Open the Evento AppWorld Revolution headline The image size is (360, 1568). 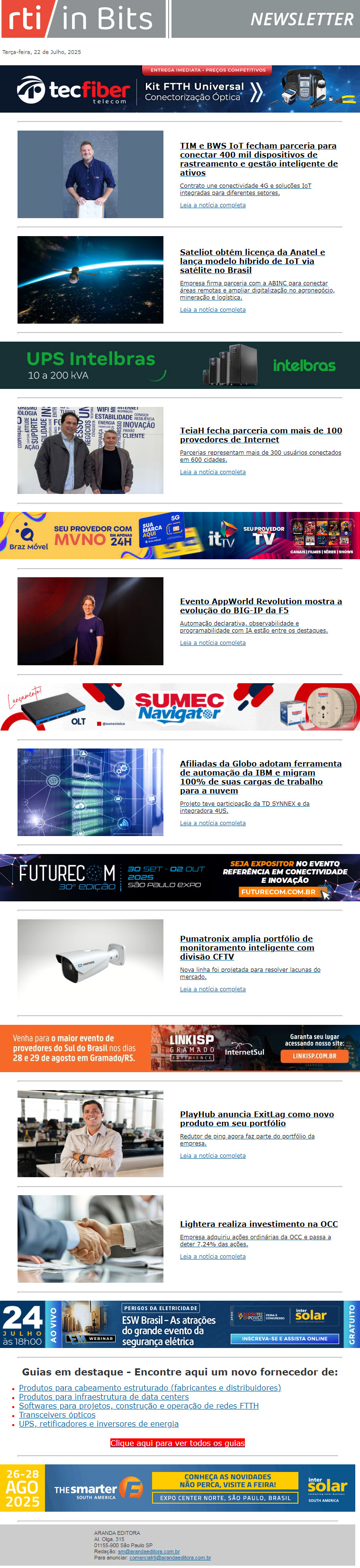[x=261, y=605]
